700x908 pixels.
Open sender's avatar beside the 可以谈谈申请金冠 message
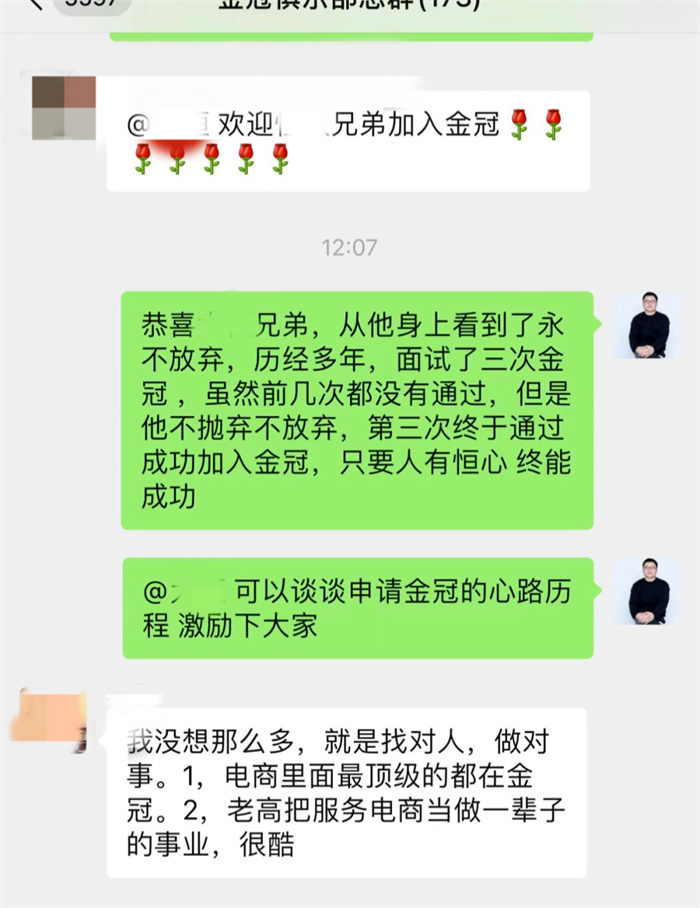pyautogui.click(x=648, y=591)
